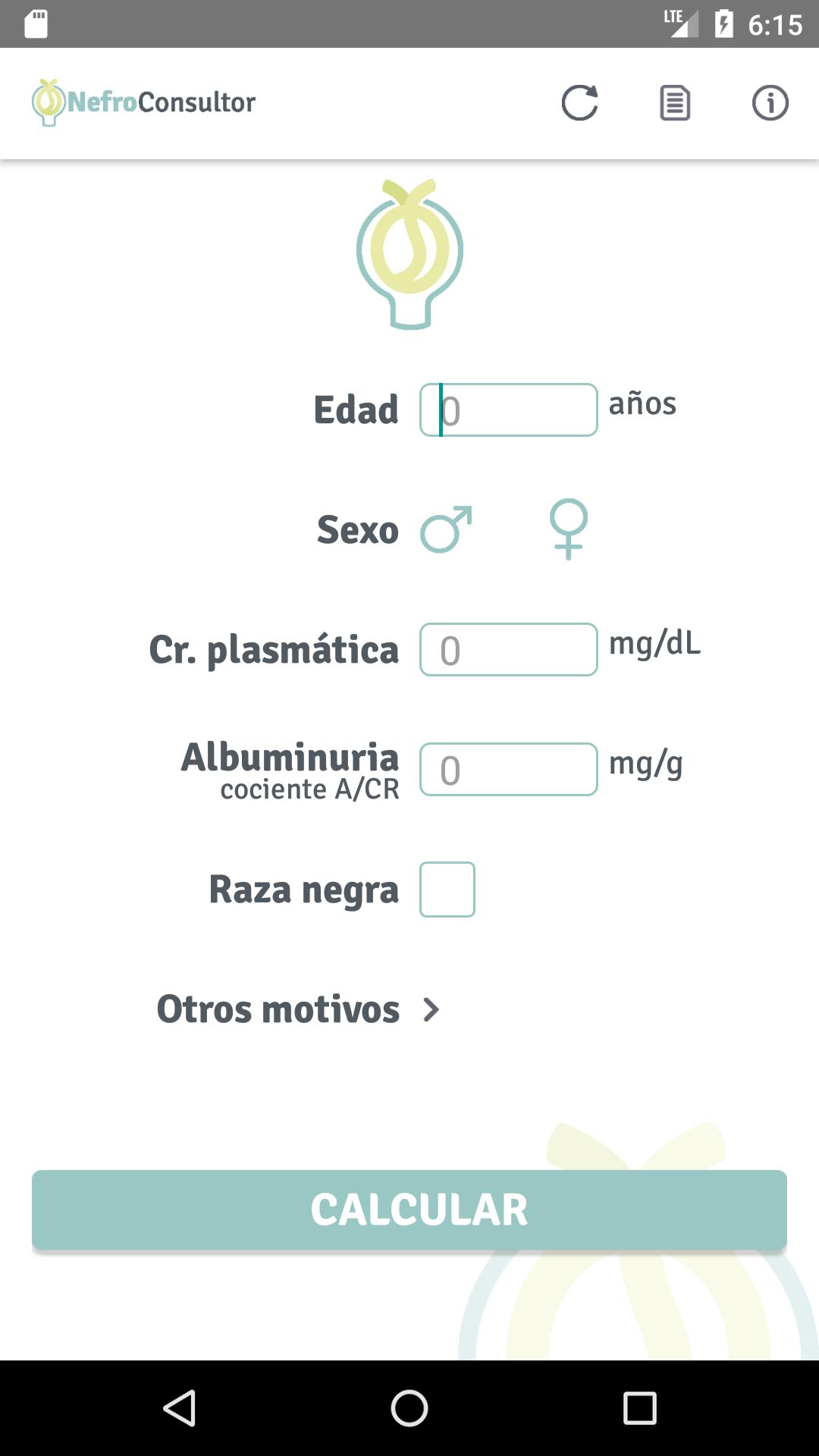Expand the Otros motivos section
The width and height of the screenshot is (819, 1456).
(298, 1009)
